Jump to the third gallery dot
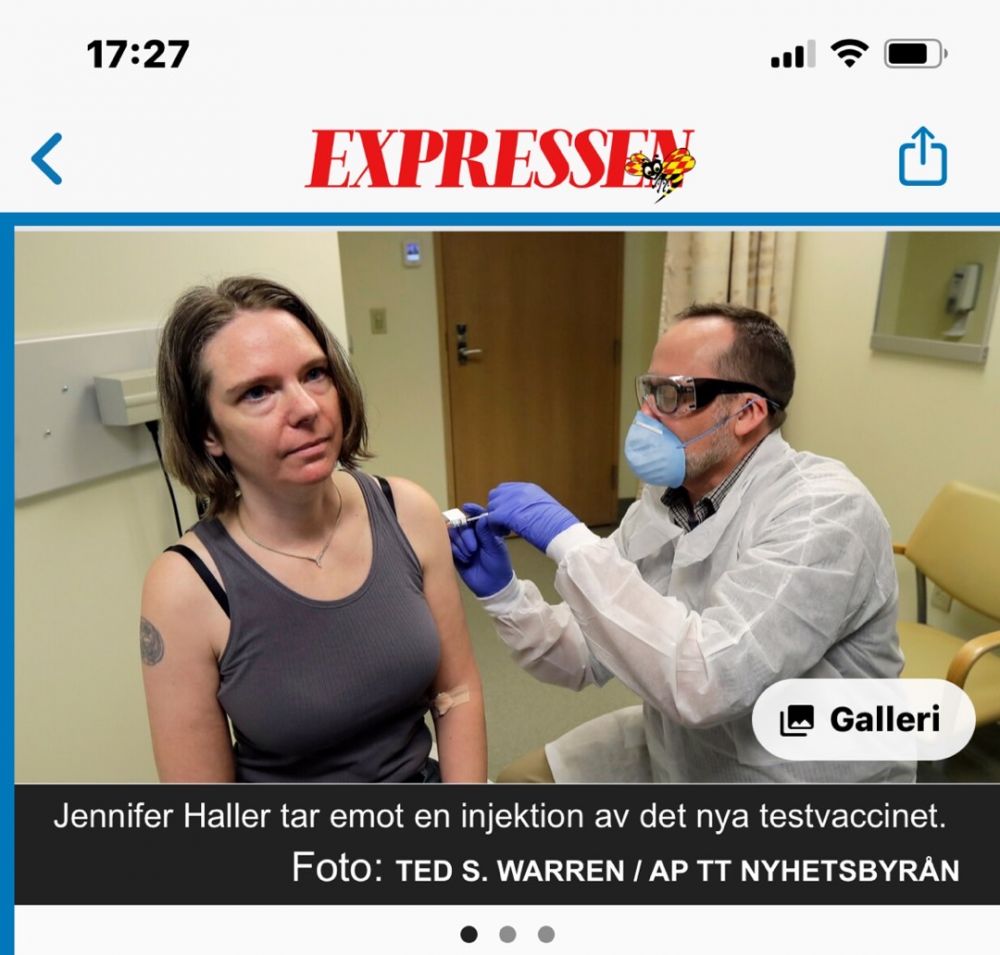The width and height of the screenshot is (1000, 955). tap(546, 934)
